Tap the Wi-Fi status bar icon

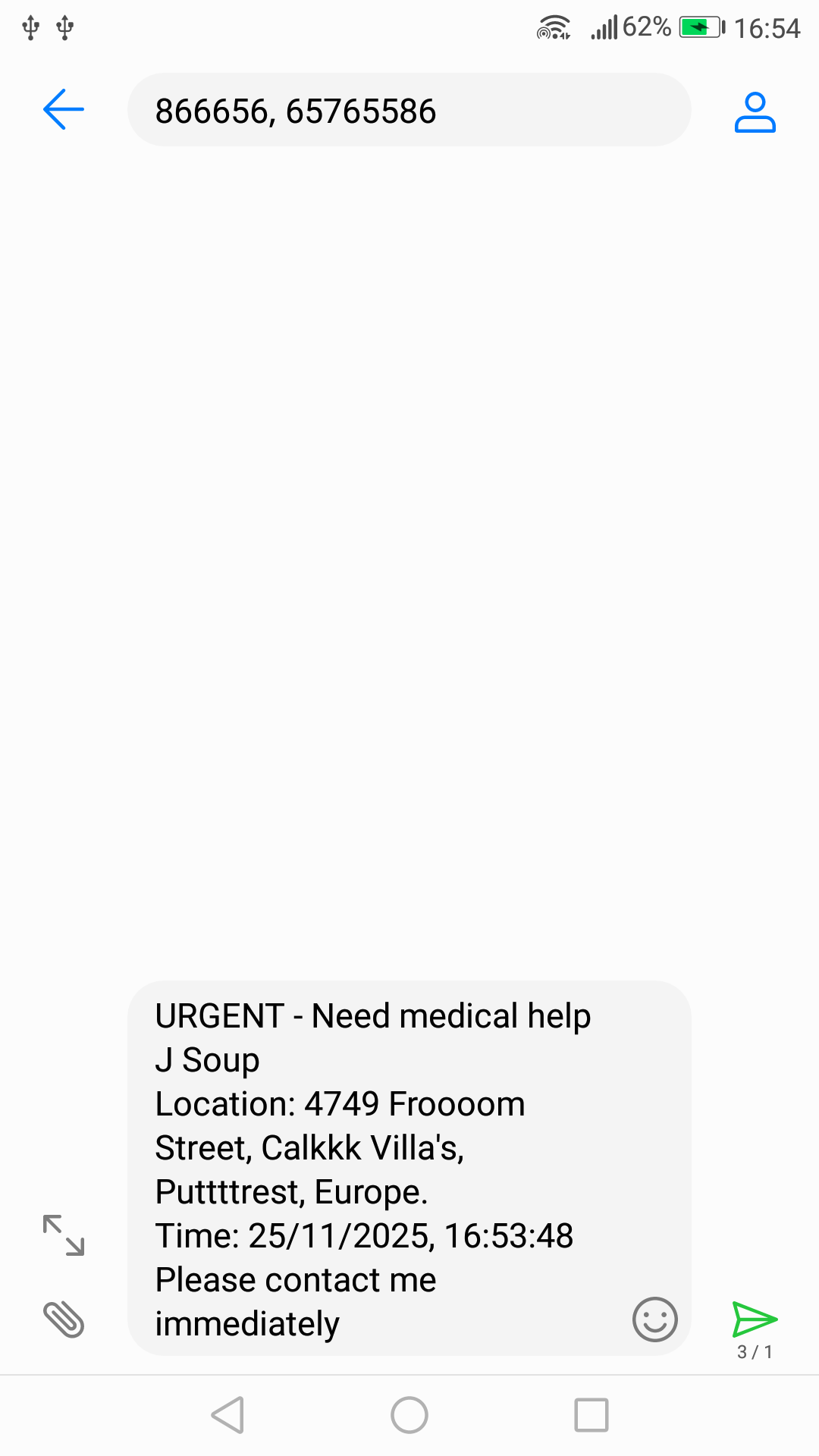click(554, 27)
